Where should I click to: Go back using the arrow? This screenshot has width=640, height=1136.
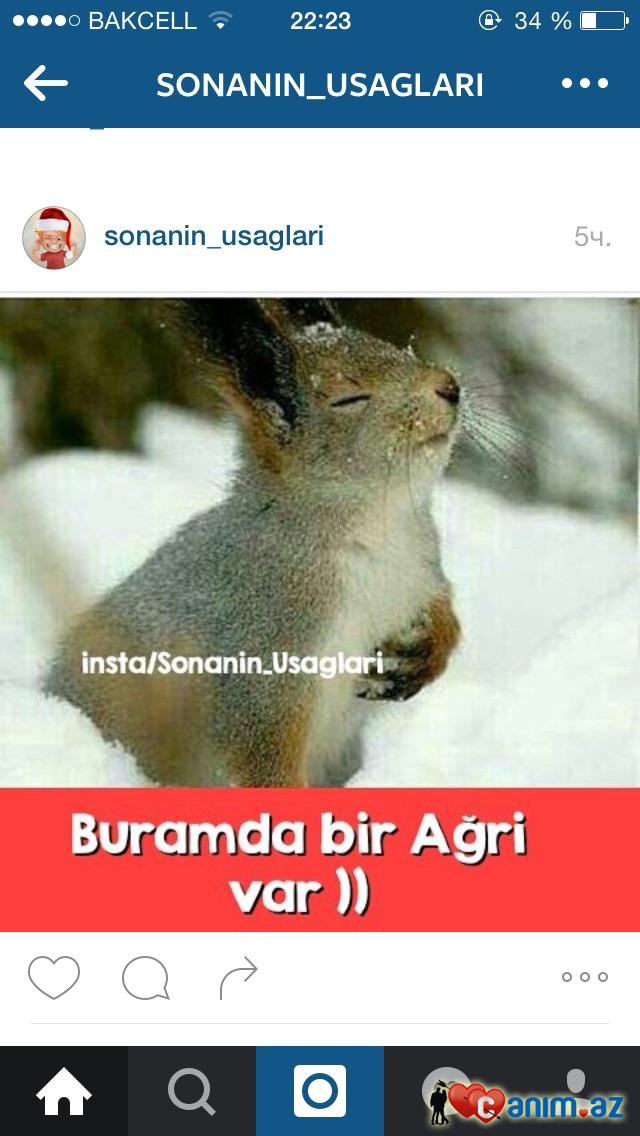45,84
